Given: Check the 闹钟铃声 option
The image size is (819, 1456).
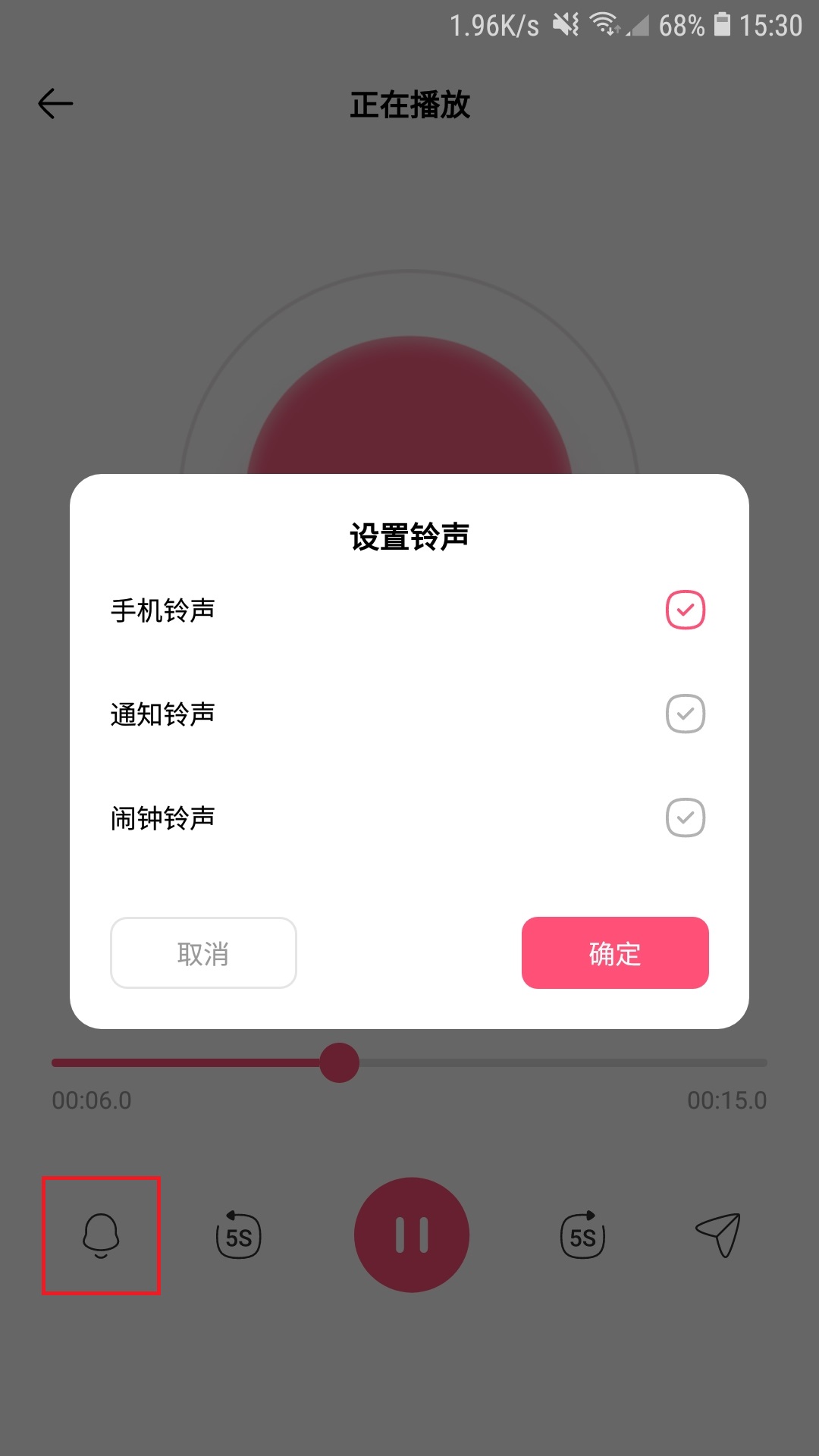Looking at the screenshot, I should click(x=685, y=818).
